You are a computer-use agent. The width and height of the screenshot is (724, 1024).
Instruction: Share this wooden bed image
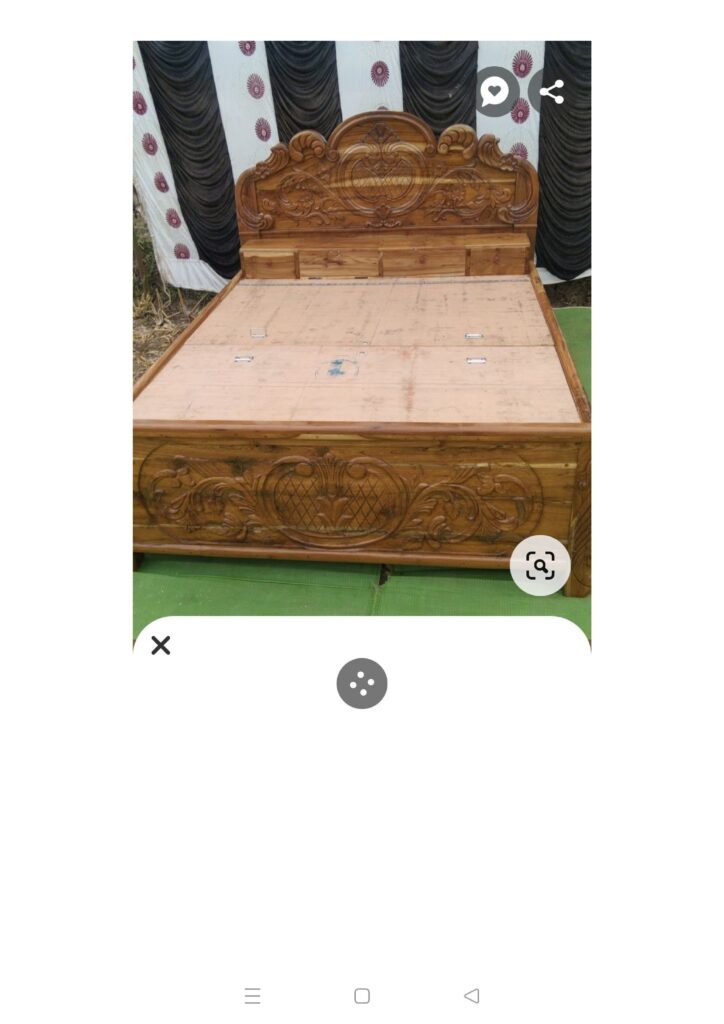552,92
